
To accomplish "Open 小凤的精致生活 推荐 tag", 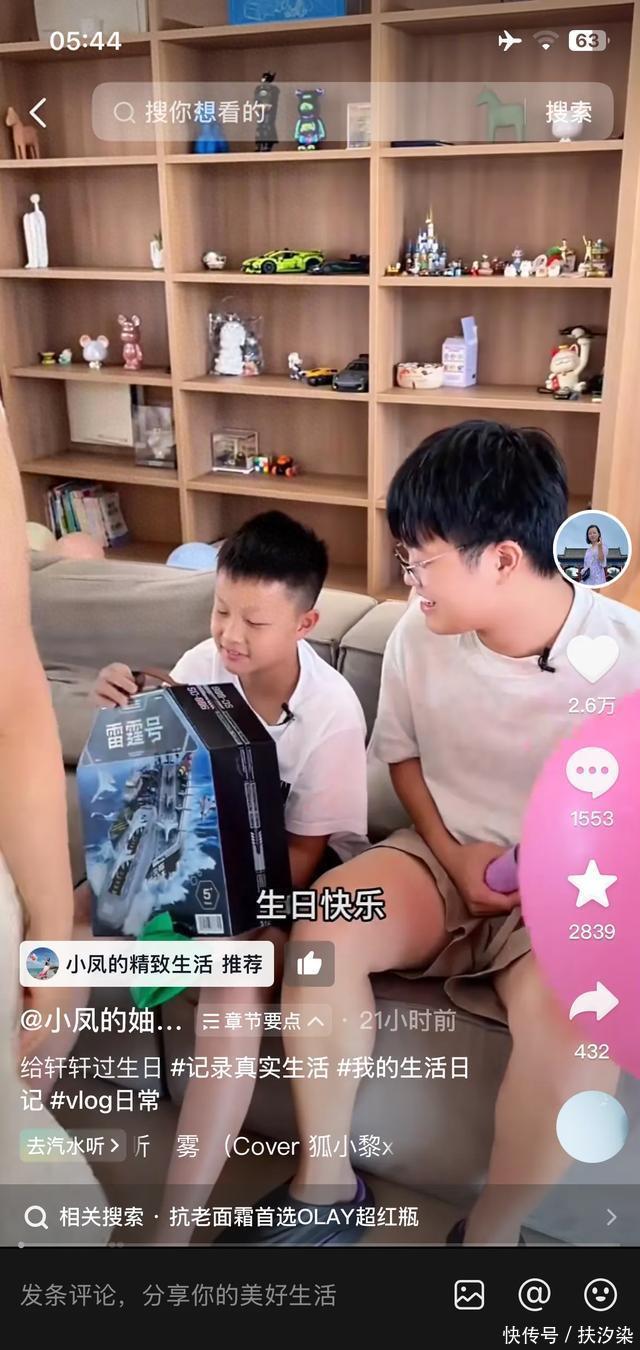I will 147,964.
